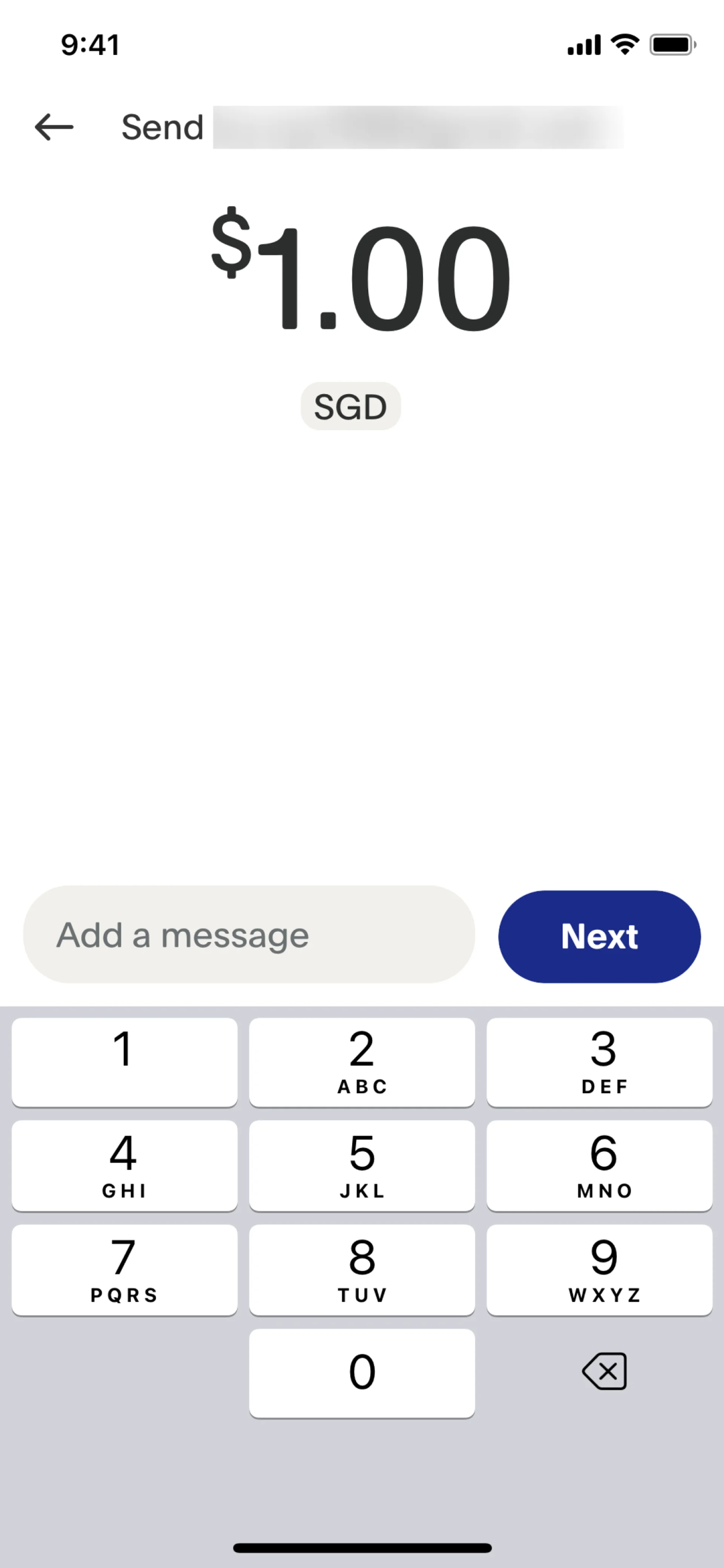
Task: Enter digit 2 on the keypad
Action: (362, 1061)
